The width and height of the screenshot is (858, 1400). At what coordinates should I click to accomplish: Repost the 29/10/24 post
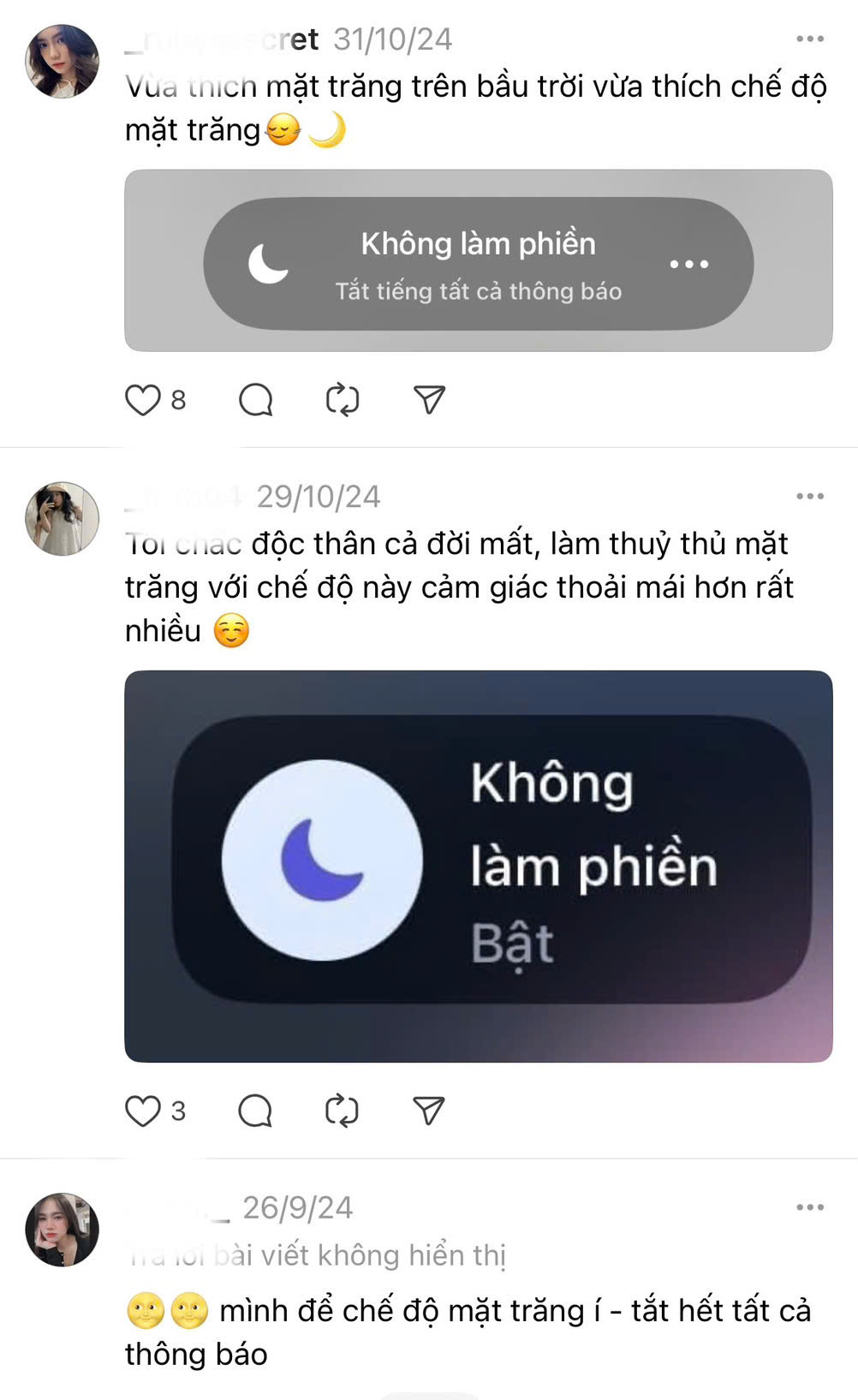click(x=343, y=1111)
